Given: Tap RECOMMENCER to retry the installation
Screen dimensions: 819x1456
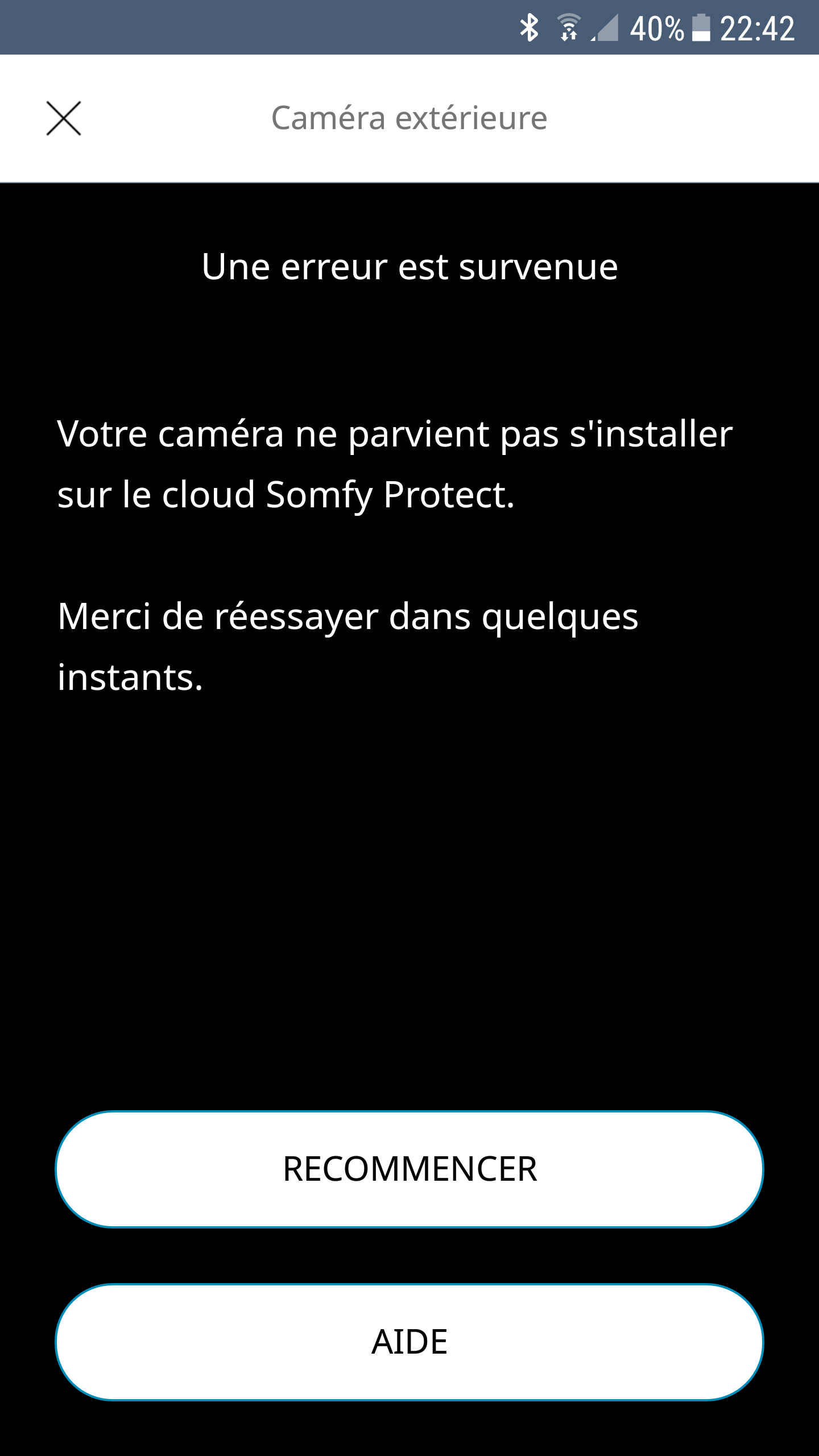Looking at the screenshot, I should pos(409,1169).
